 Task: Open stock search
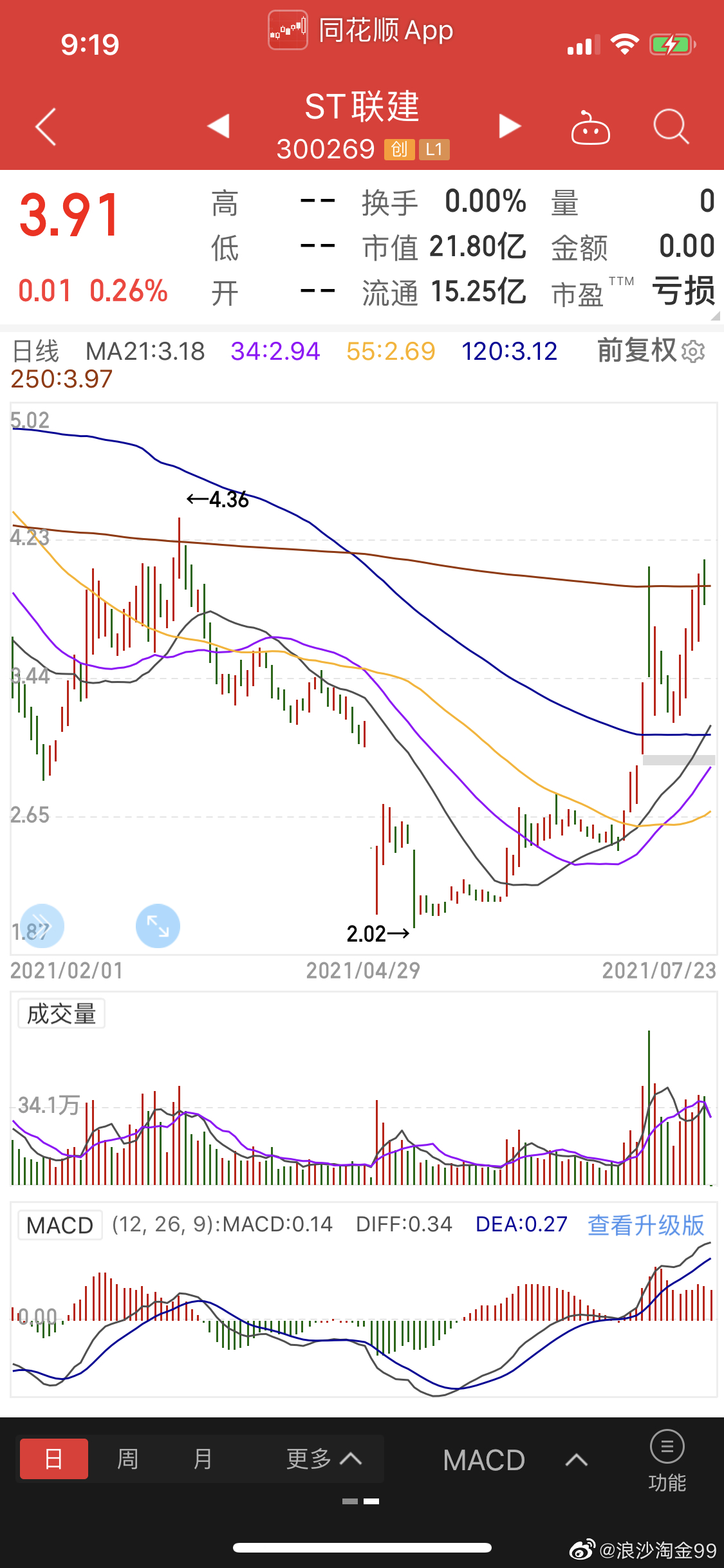pyautogui.click(x=671, y=126)
